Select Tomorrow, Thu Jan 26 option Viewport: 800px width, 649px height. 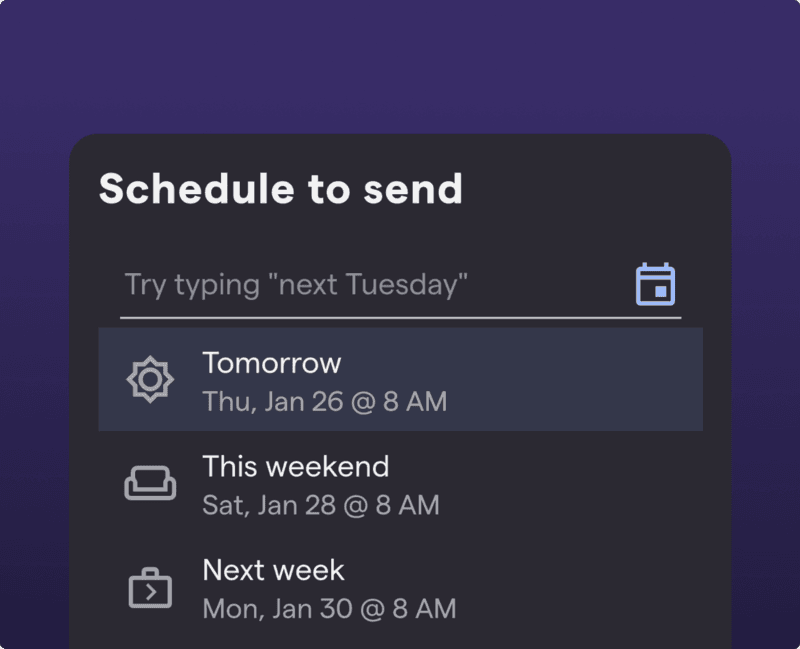400,380
